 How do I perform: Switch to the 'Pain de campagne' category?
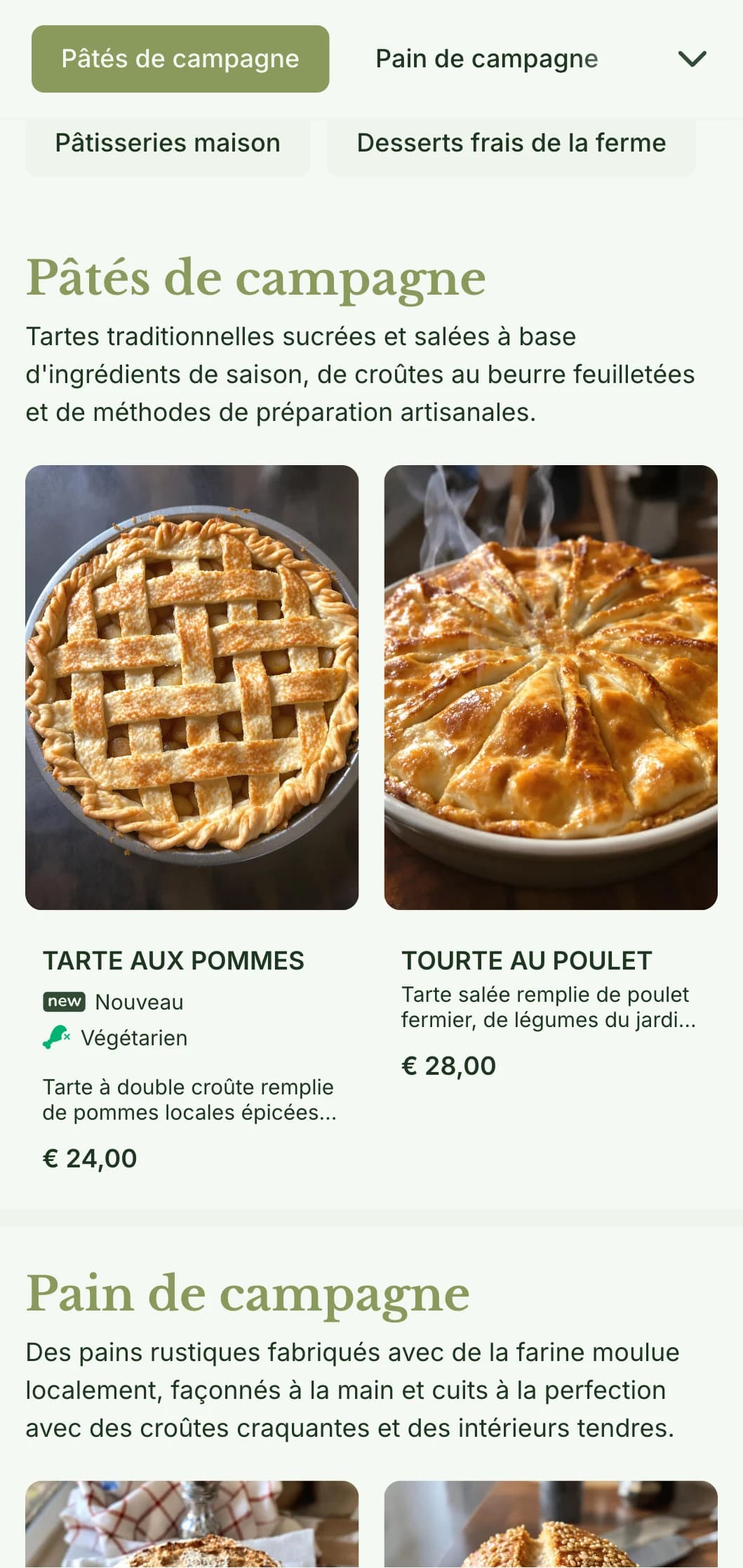coord(487,59)
